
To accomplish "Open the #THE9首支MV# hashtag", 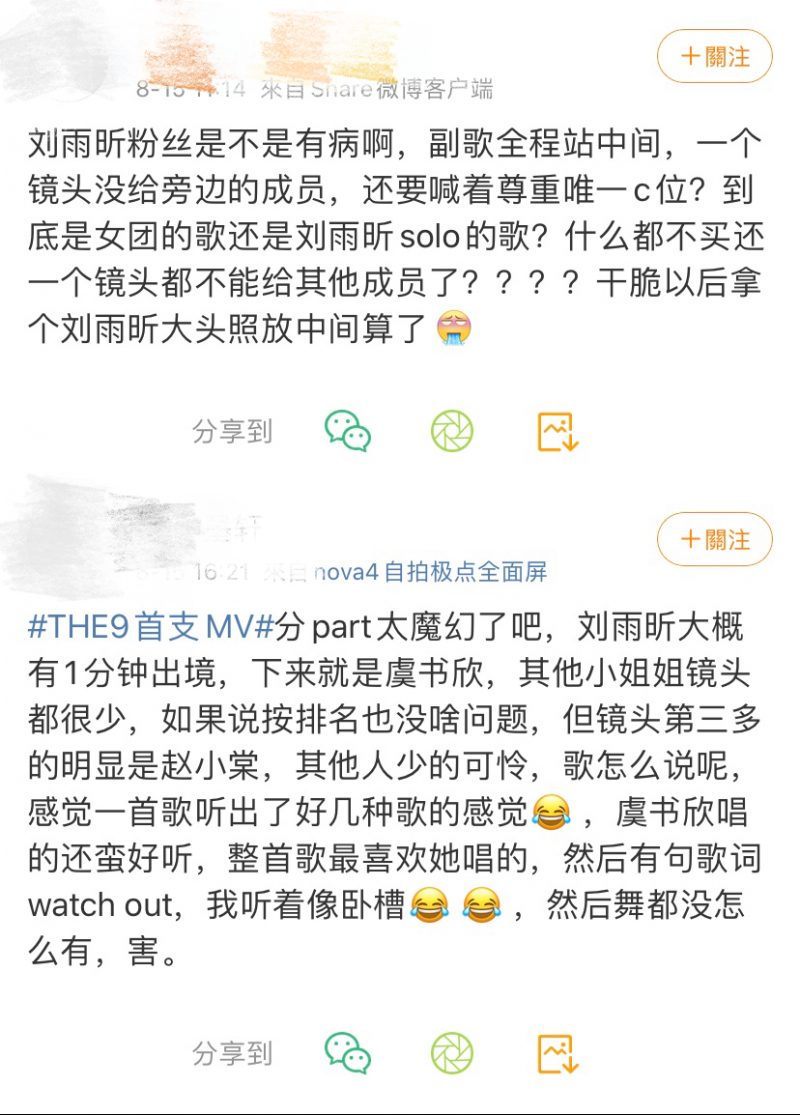I will pos(151,627).
